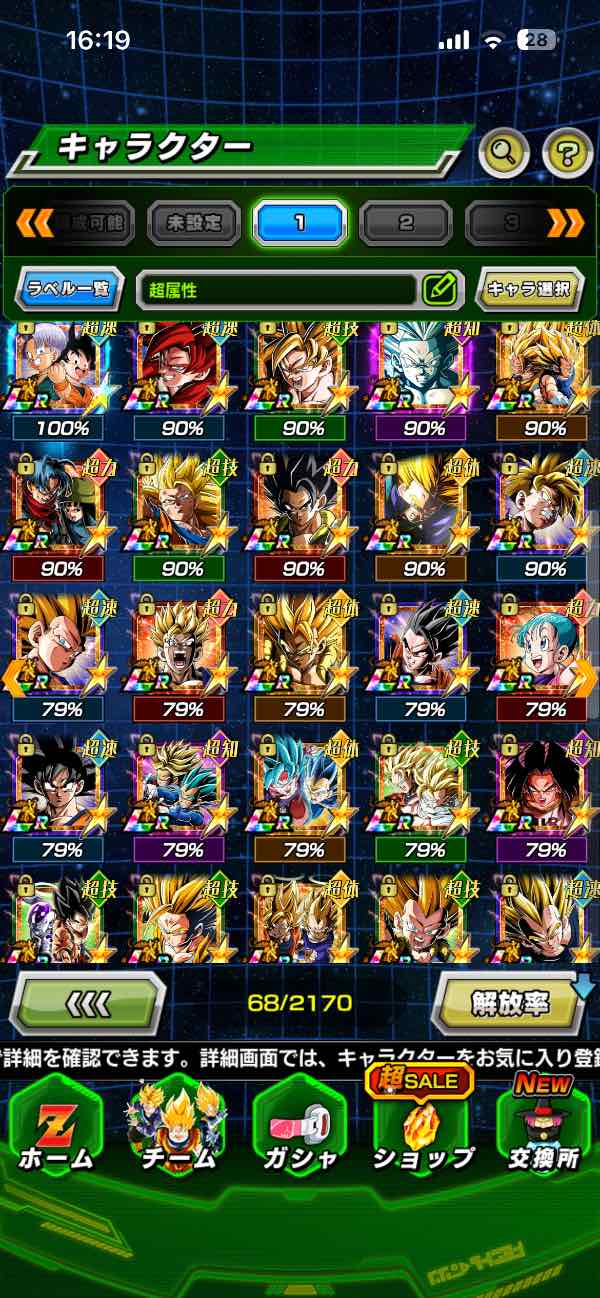Switch to label tab 1
The width and height of the screenshot is (600, 1298).
pos(299,222)
